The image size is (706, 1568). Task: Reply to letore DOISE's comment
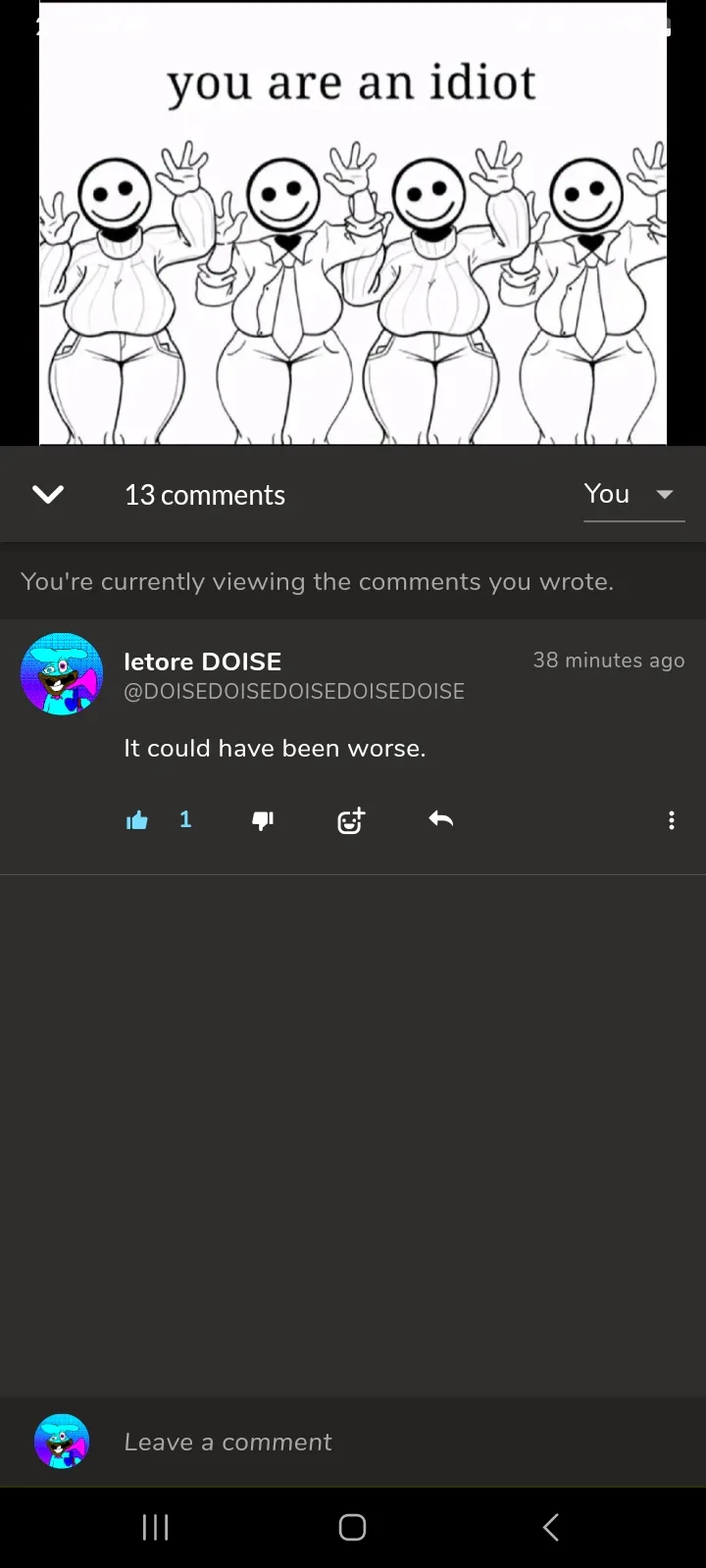tap(441, 819)
